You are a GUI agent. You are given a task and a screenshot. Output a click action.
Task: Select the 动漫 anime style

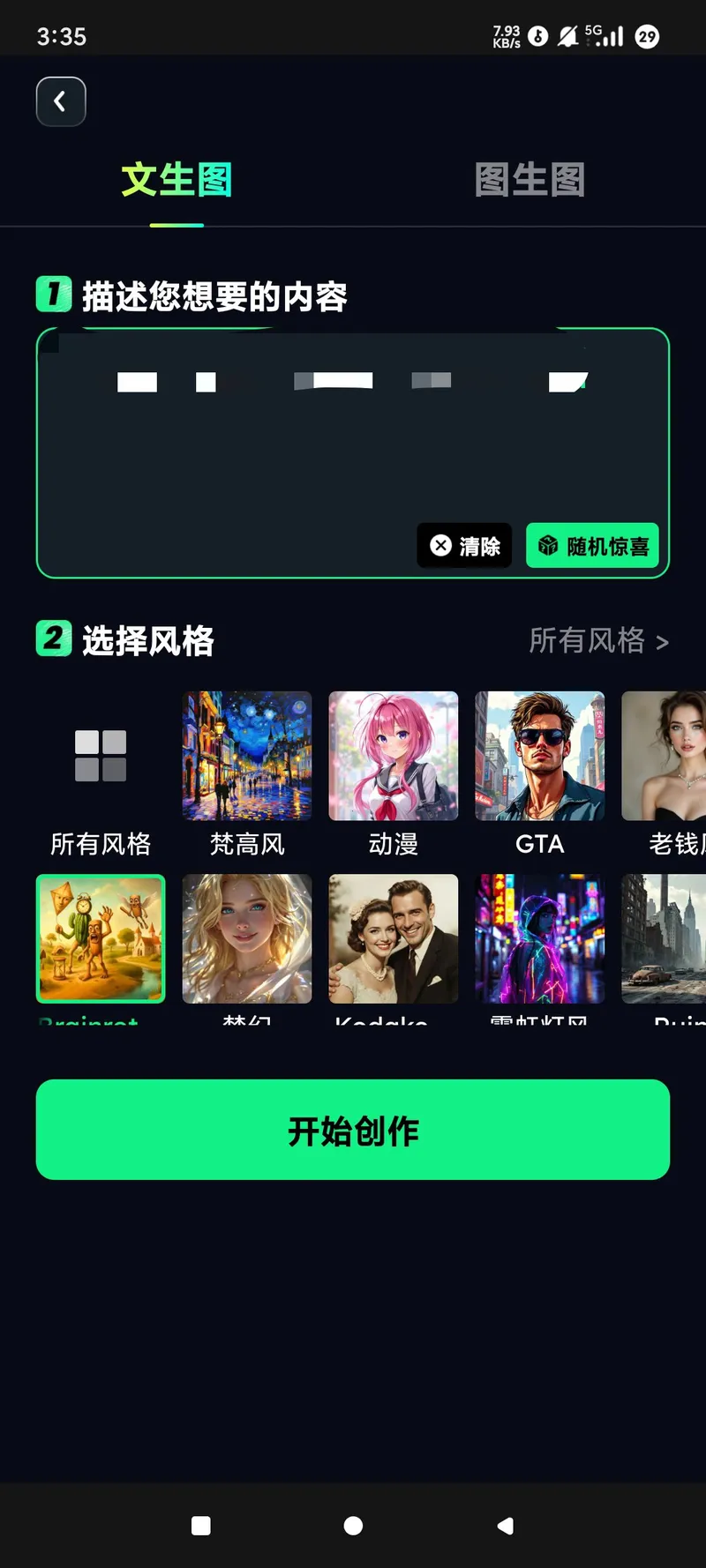pos(393,756)
